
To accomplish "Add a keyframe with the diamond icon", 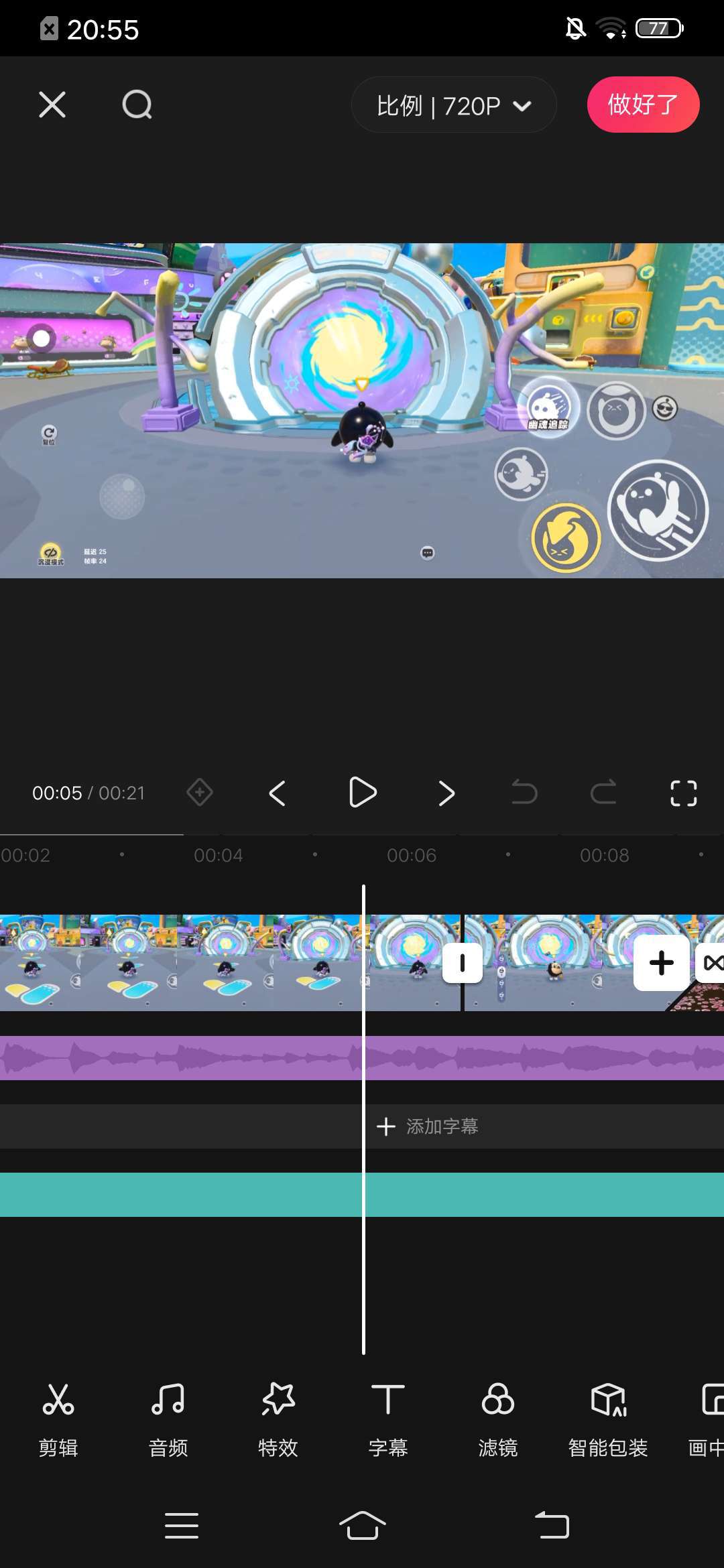I will point(199,793).
